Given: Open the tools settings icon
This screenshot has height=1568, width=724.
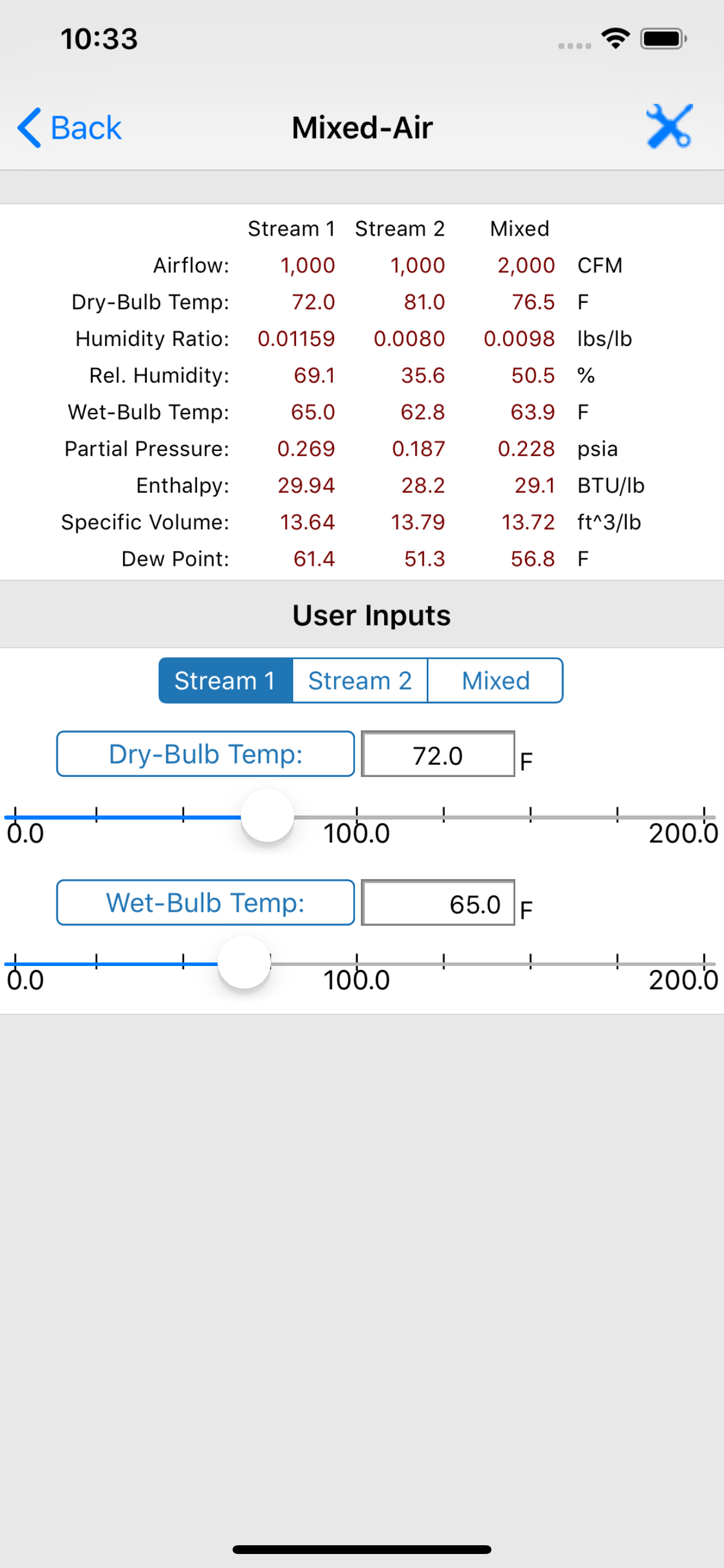Looking at the screenshot, I should [669, 127].
